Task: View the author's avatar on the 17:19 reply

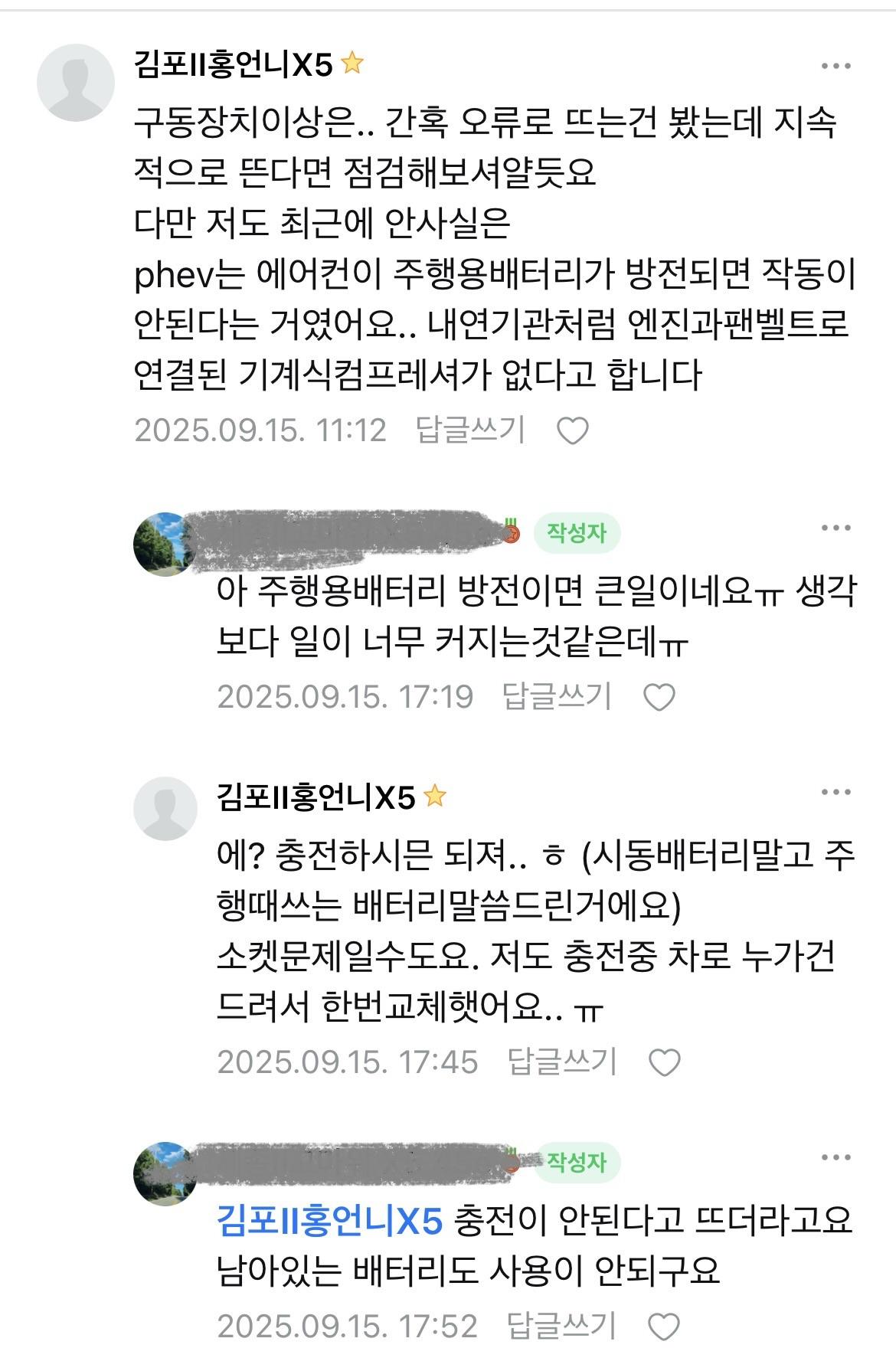Action: (162, 544)
